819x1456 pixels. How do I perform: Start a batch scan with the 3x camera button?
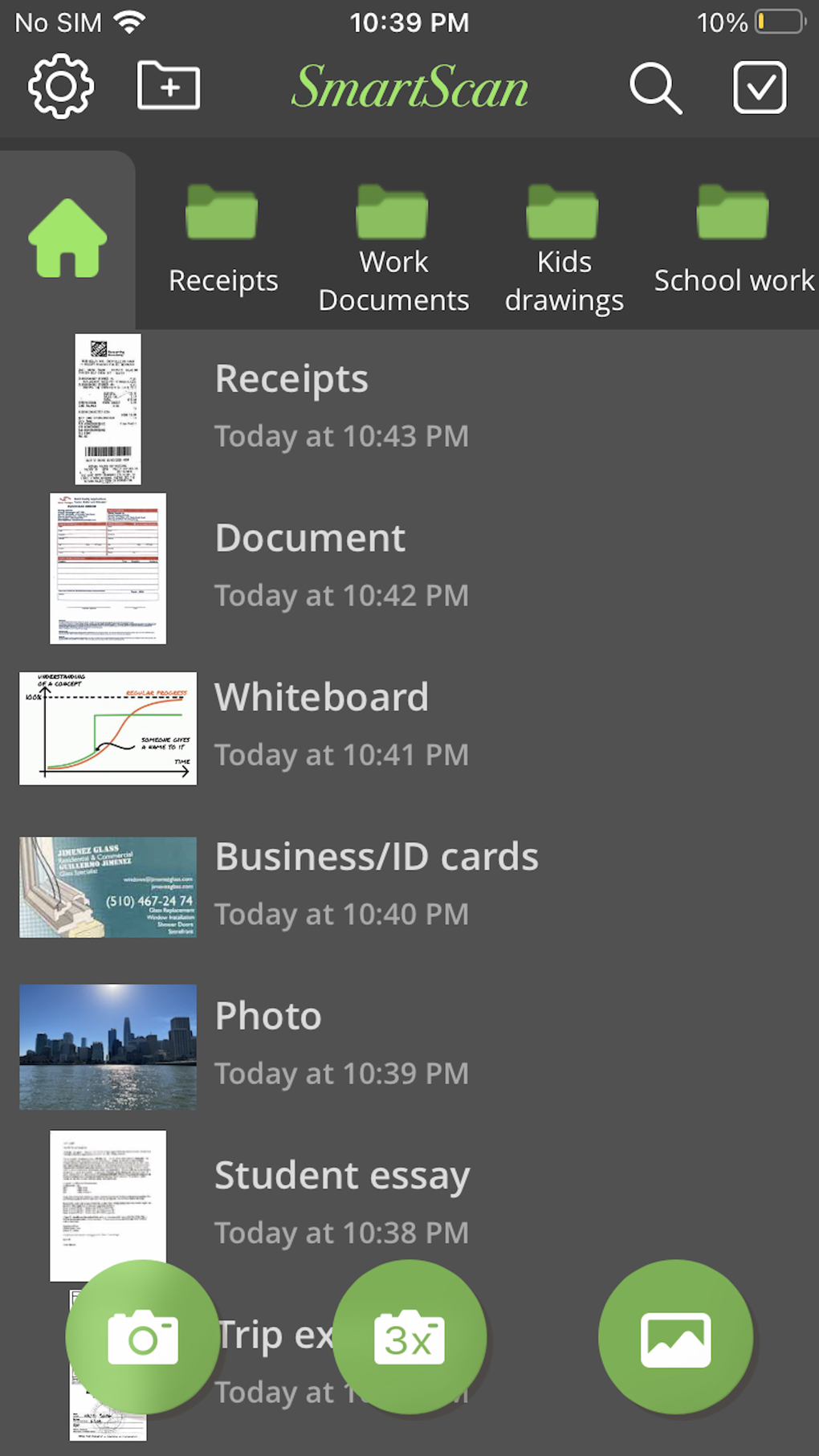pyautogui.click(x=409, y=1335)
